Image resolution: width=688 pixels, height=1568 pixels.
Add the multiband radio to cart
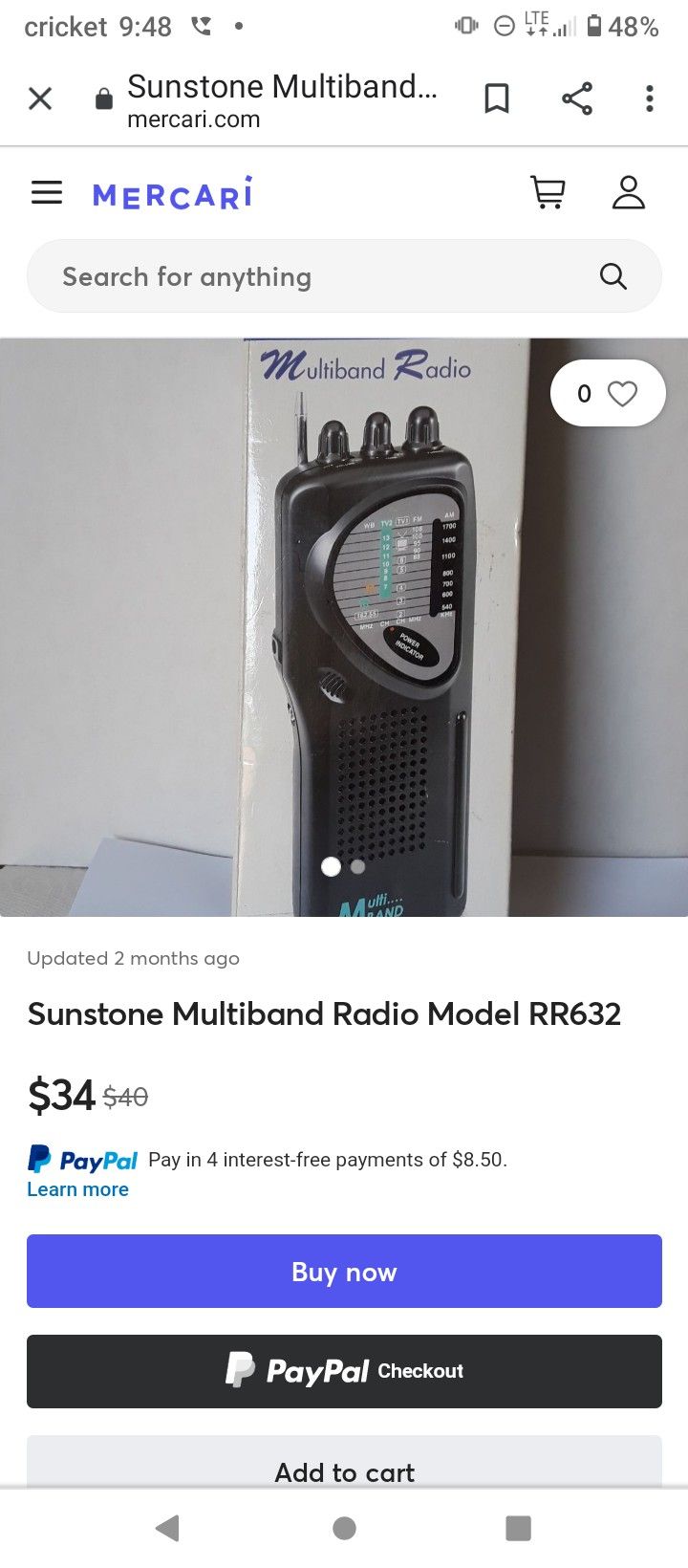[x=344, y=1472]
